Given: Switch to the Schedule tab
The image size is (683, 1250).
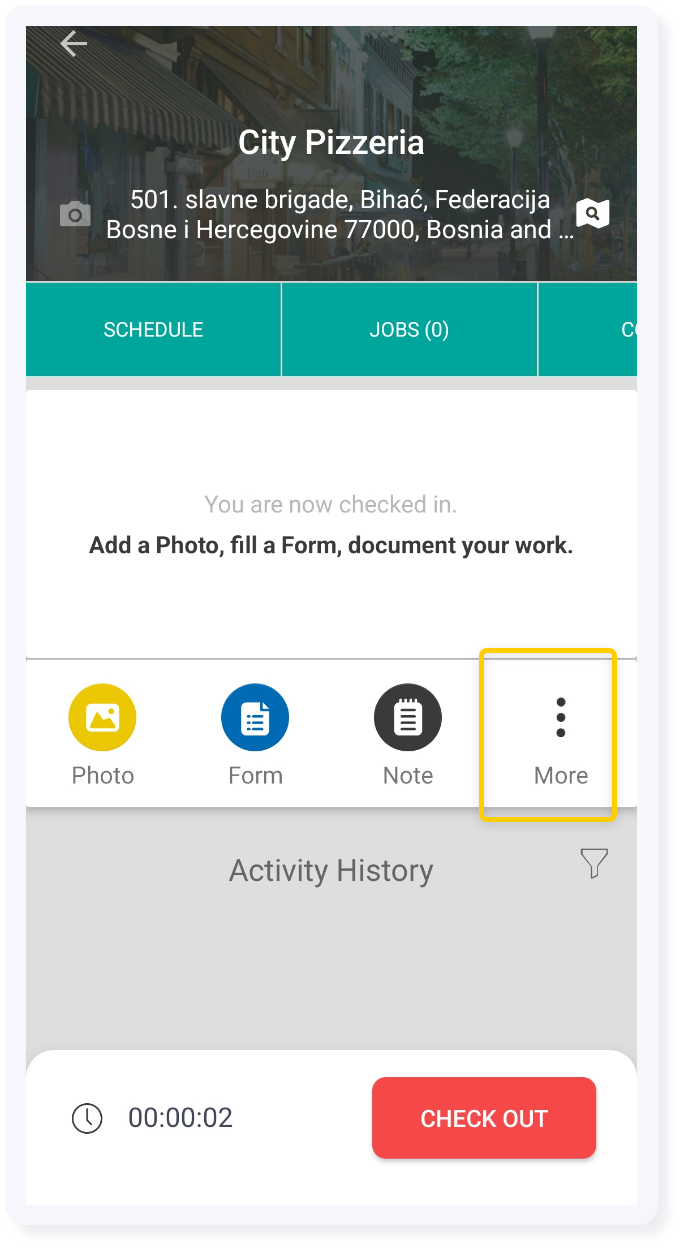Looking at the screenshot, I should pyautogui.click(x=153, y=329).
